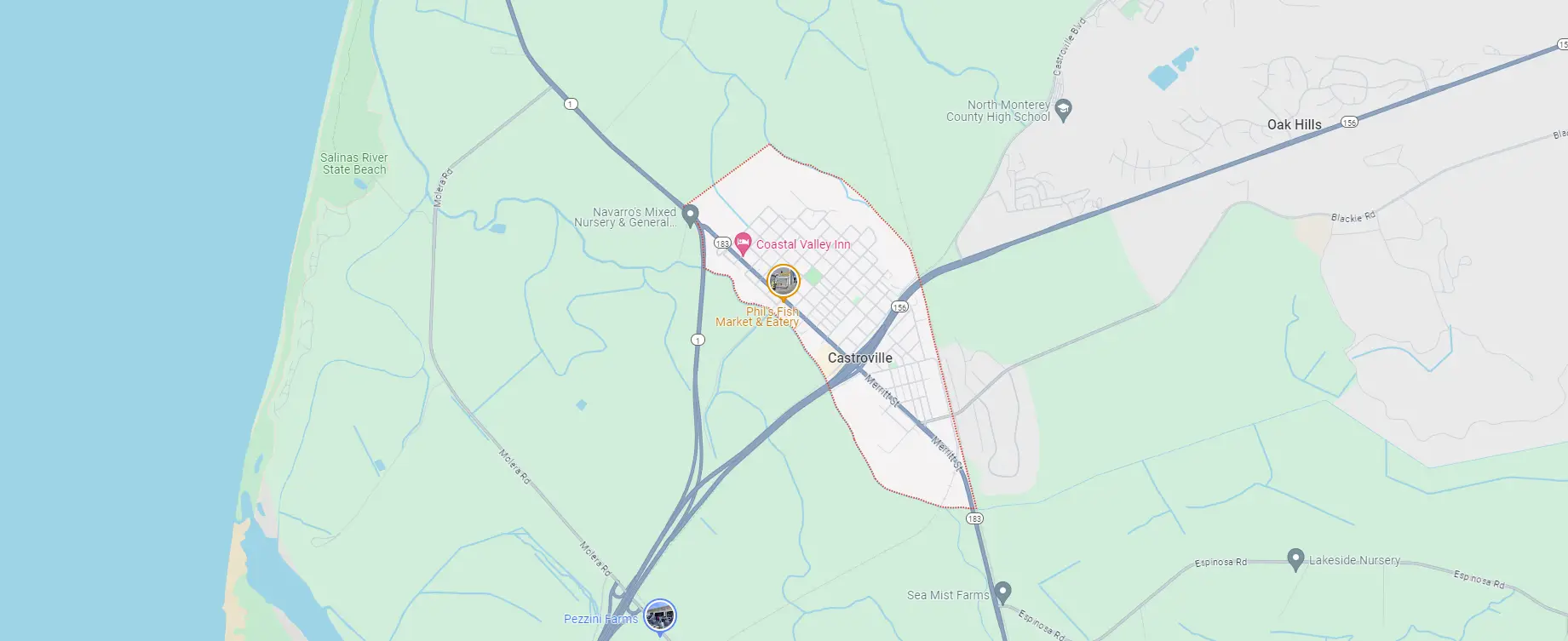Tap North Monterey County High School pin
The width and height of the screenshot is (1568, 641).
1063,109
